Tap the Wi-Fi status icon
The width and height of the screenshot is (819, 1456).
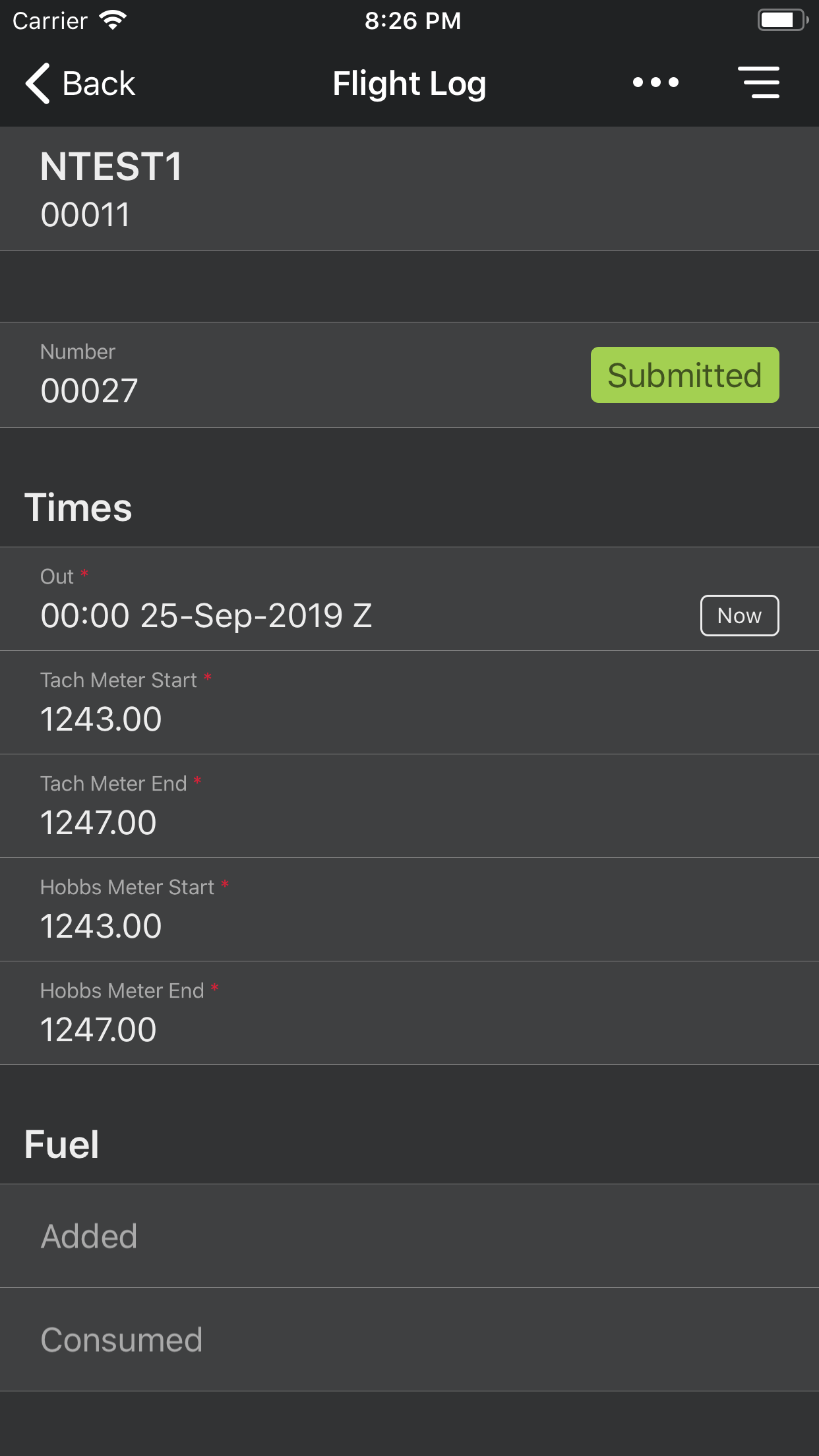point(112,20)
